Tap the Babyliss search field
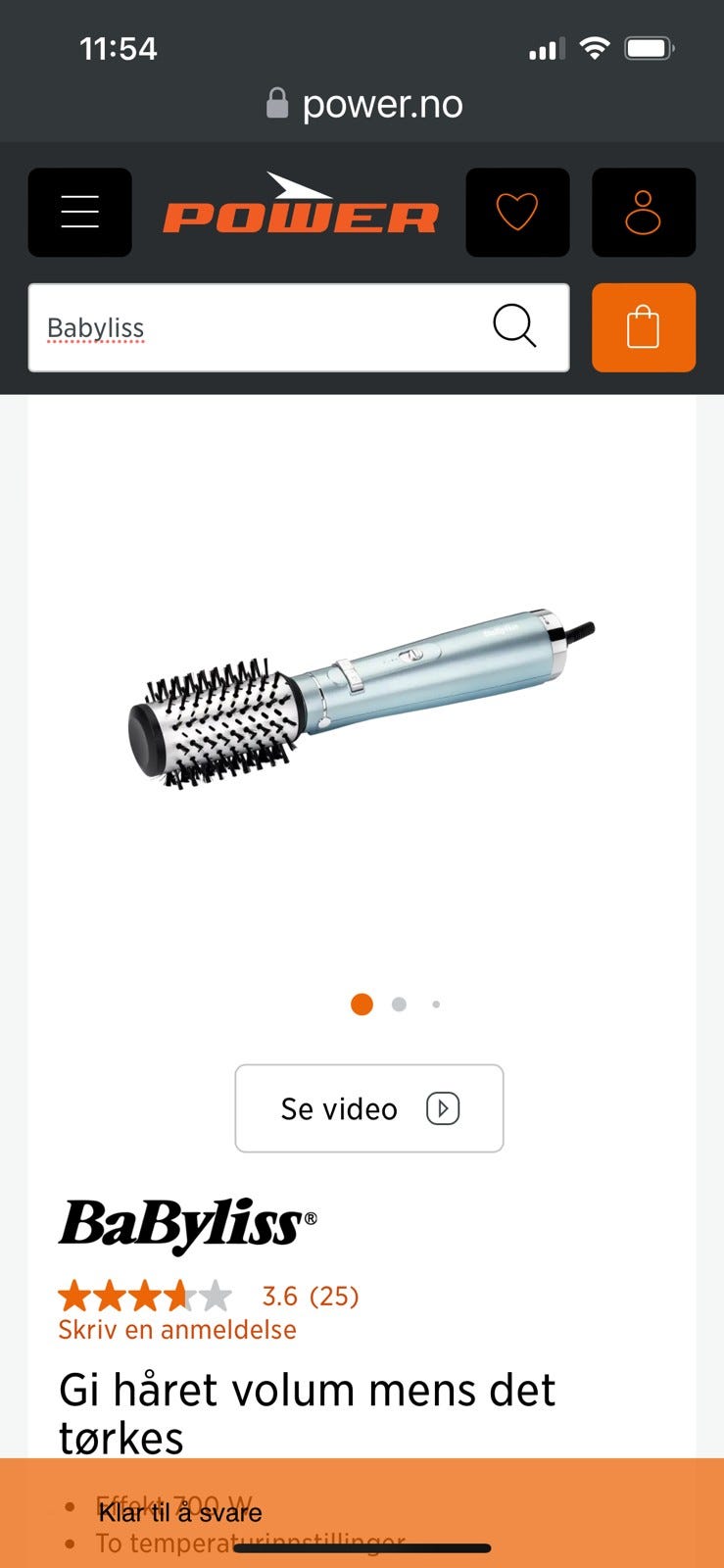The image size is (724, 1568). click(x=255, y=327)
